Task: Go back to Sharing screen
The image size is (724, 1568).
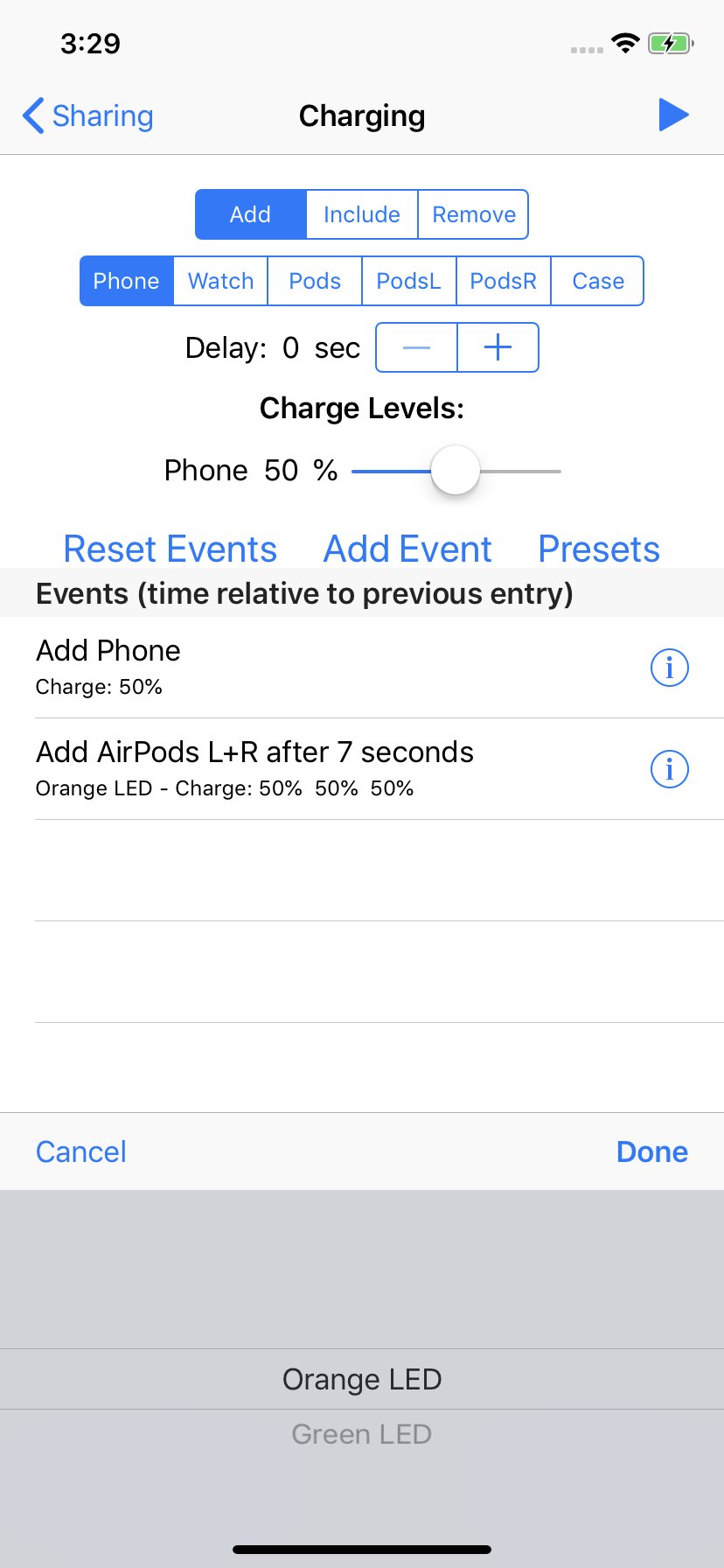Action: [x=87, y=115]
